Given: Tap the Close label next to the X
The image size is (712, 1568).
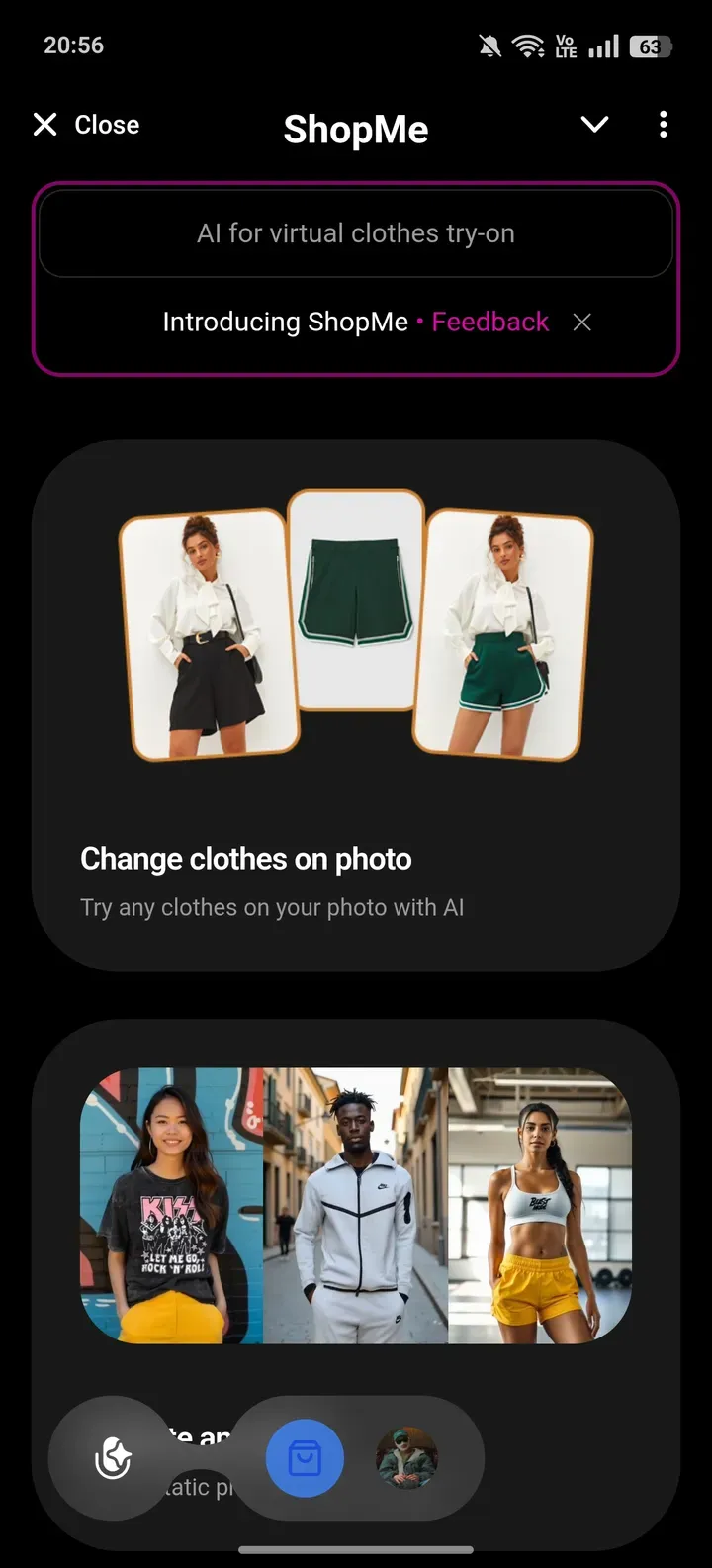Looking at the screenshot, I should point(106,124).
